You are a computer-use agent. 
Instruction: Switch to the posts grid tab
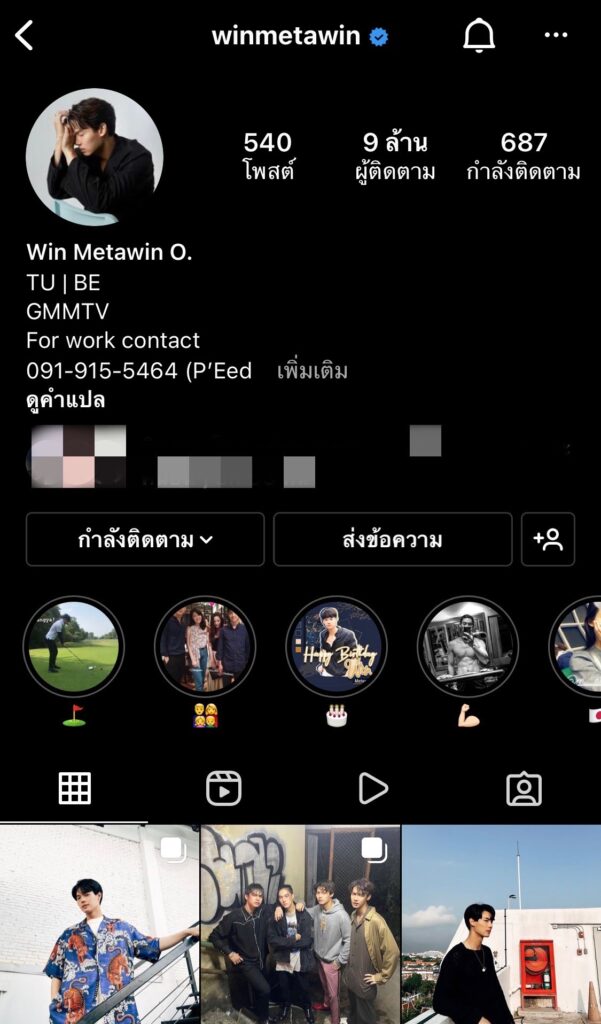tap(75, 789)
